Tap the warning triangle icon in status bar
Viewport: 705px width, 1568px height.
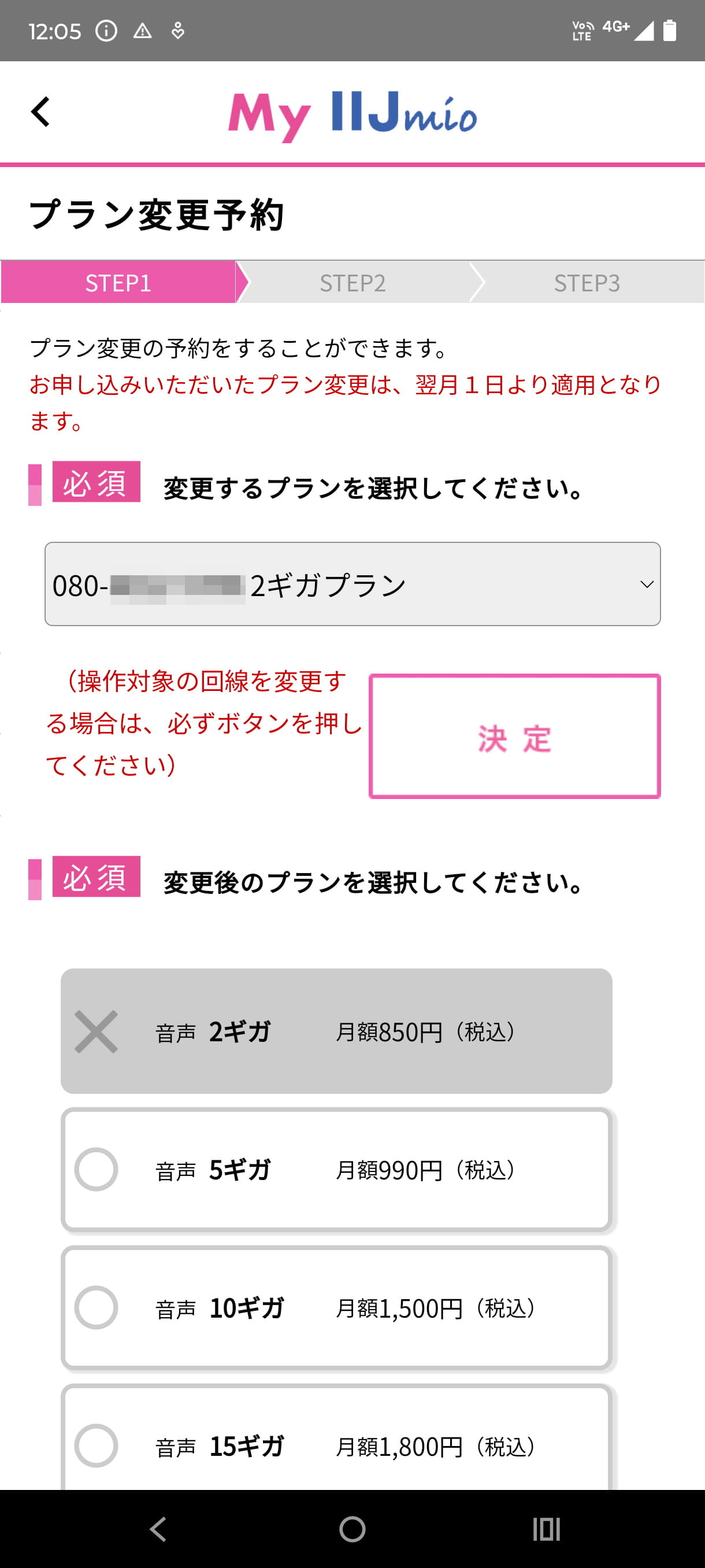click(x=143, y=31)
